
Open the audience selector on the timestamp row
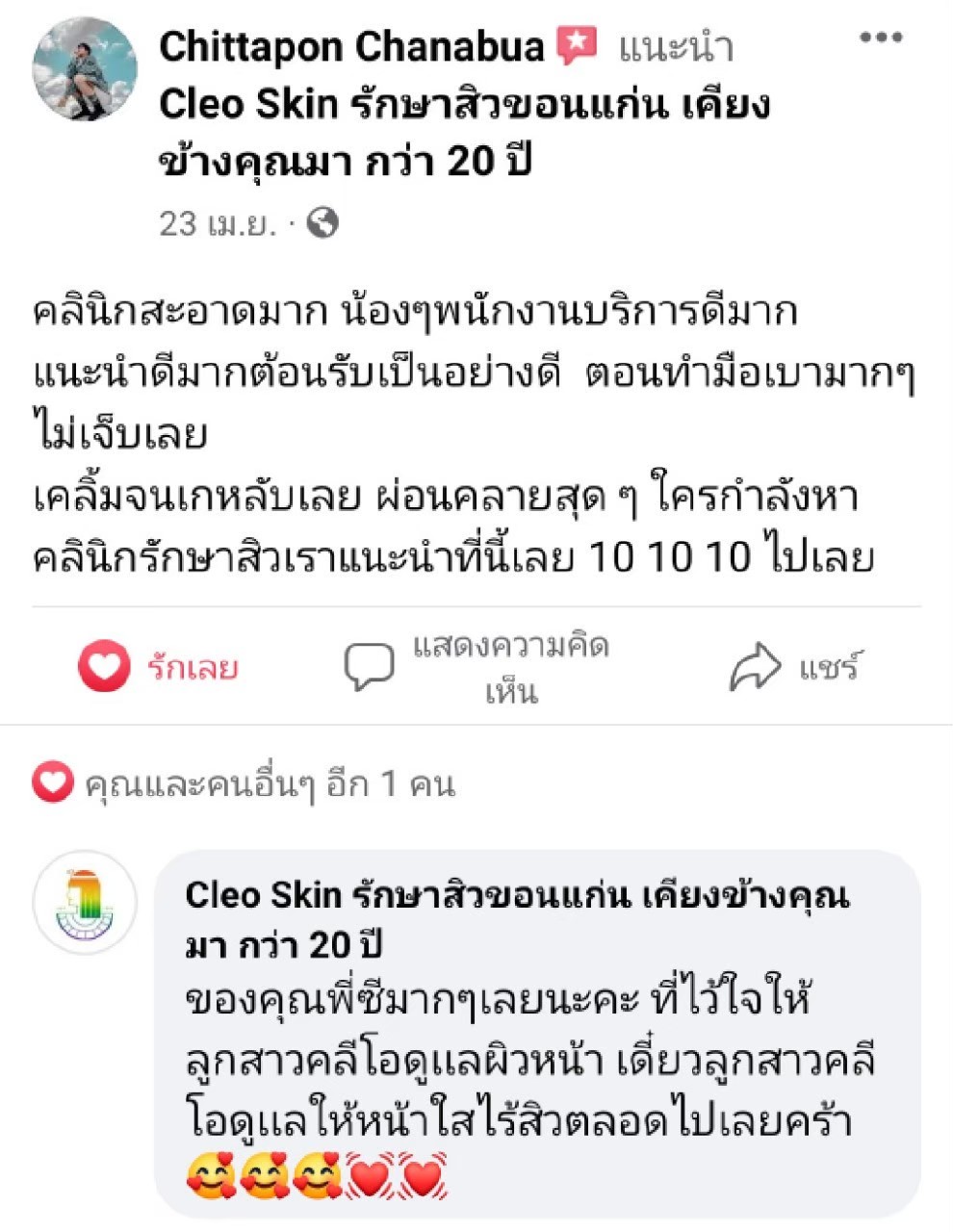[x=321, y=223]
